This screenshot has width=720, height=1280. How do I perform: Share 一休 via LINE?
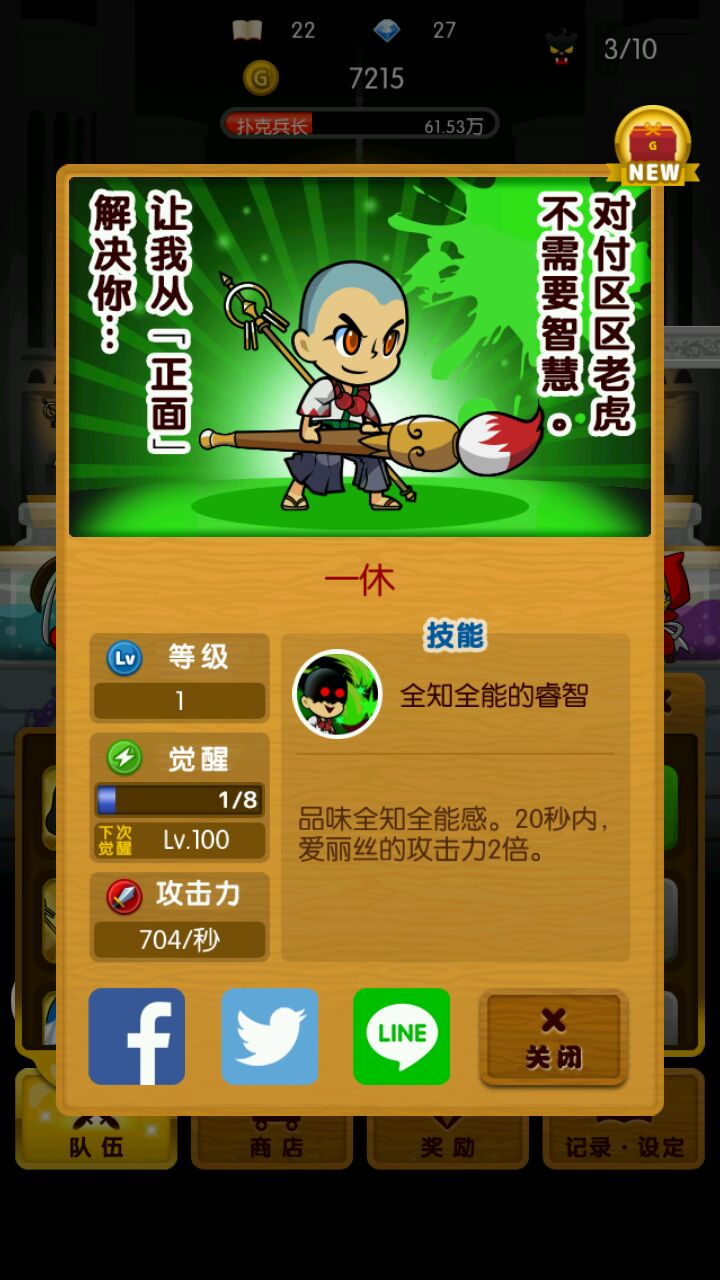401,1036
